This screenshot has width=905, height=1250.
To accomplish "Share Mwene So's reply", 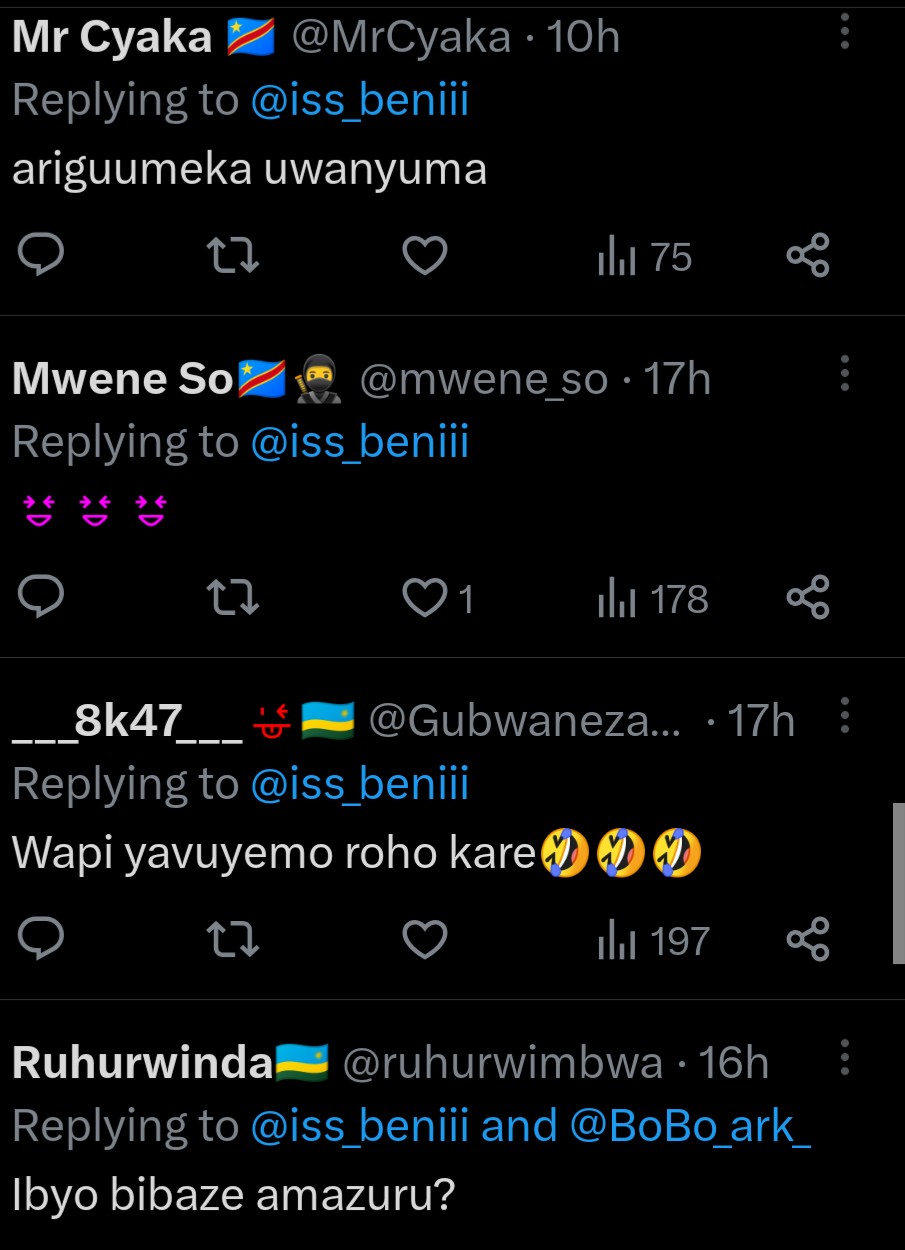I will 808,598.
